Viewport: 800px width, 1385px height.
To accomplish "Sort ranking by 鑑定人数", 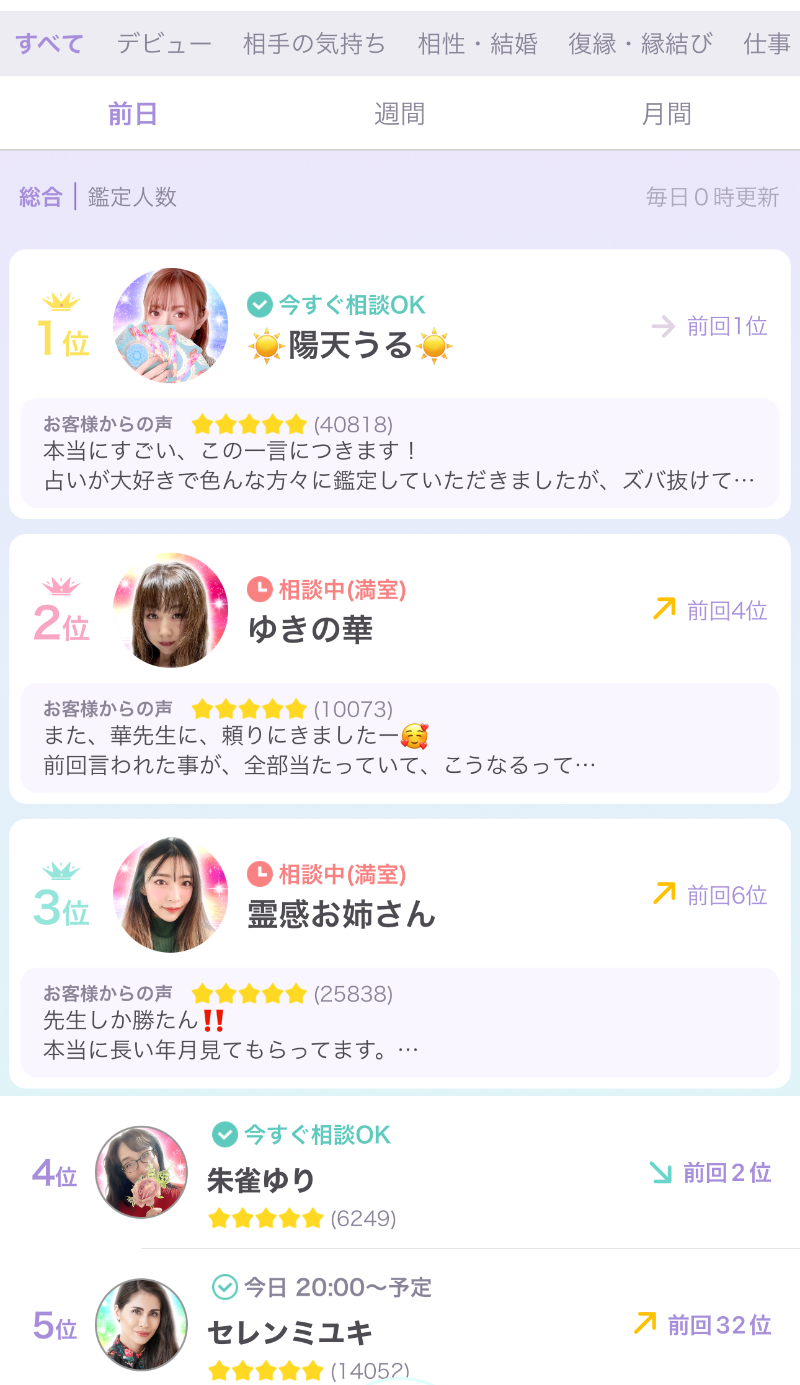I will (x=132, y=197).
